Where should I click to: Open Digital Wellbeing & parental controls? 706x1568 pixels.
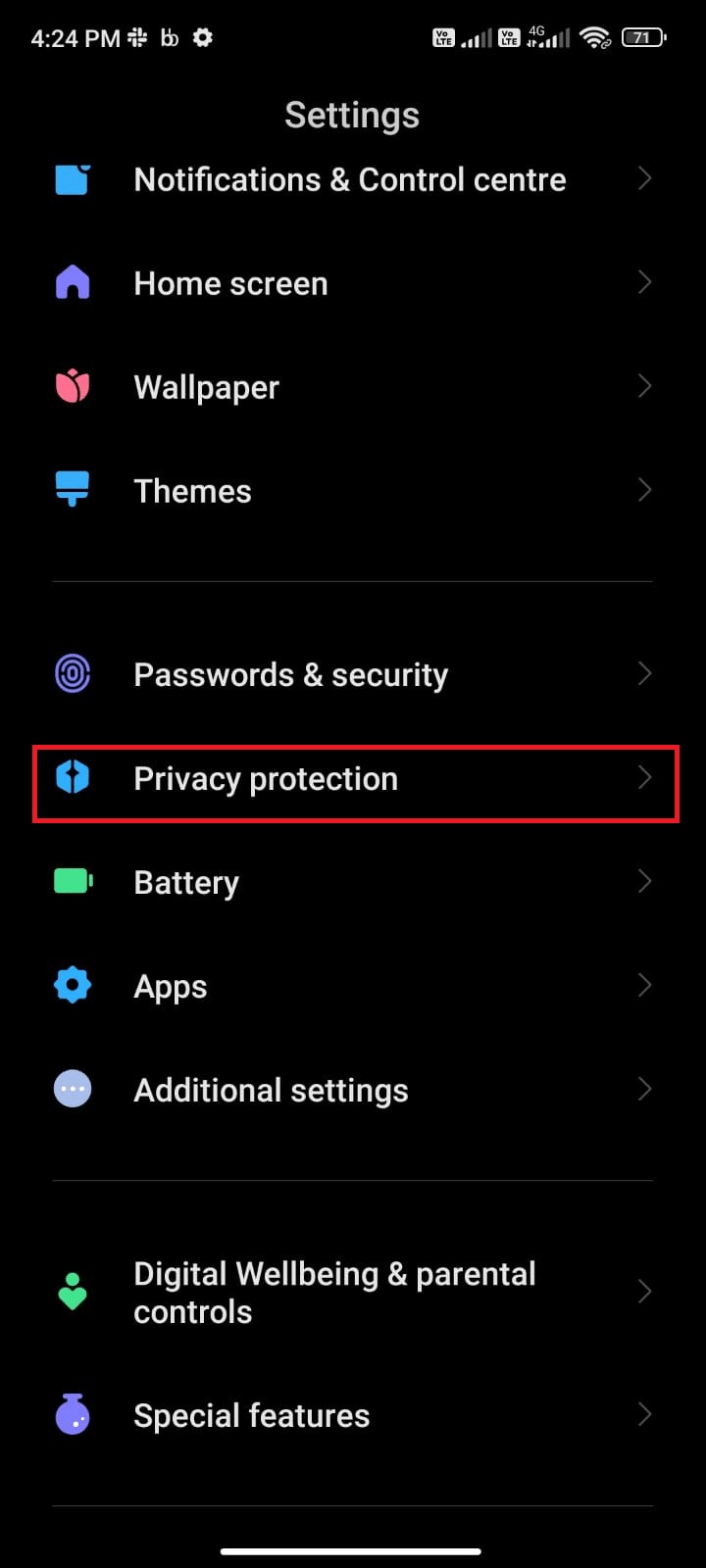pos(333,1292)
